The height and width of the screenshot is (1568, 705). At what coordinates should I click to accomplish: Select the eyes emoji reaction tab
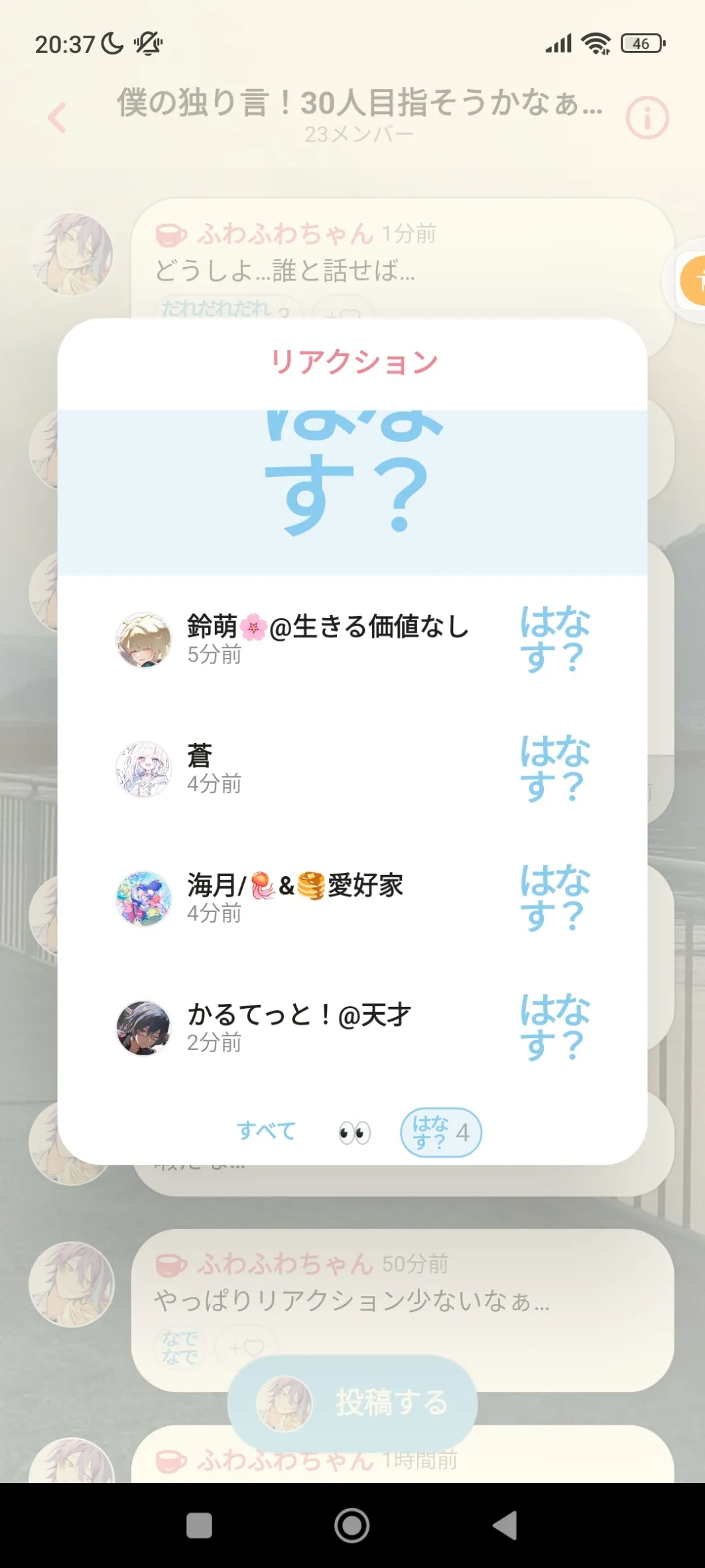354,1132
